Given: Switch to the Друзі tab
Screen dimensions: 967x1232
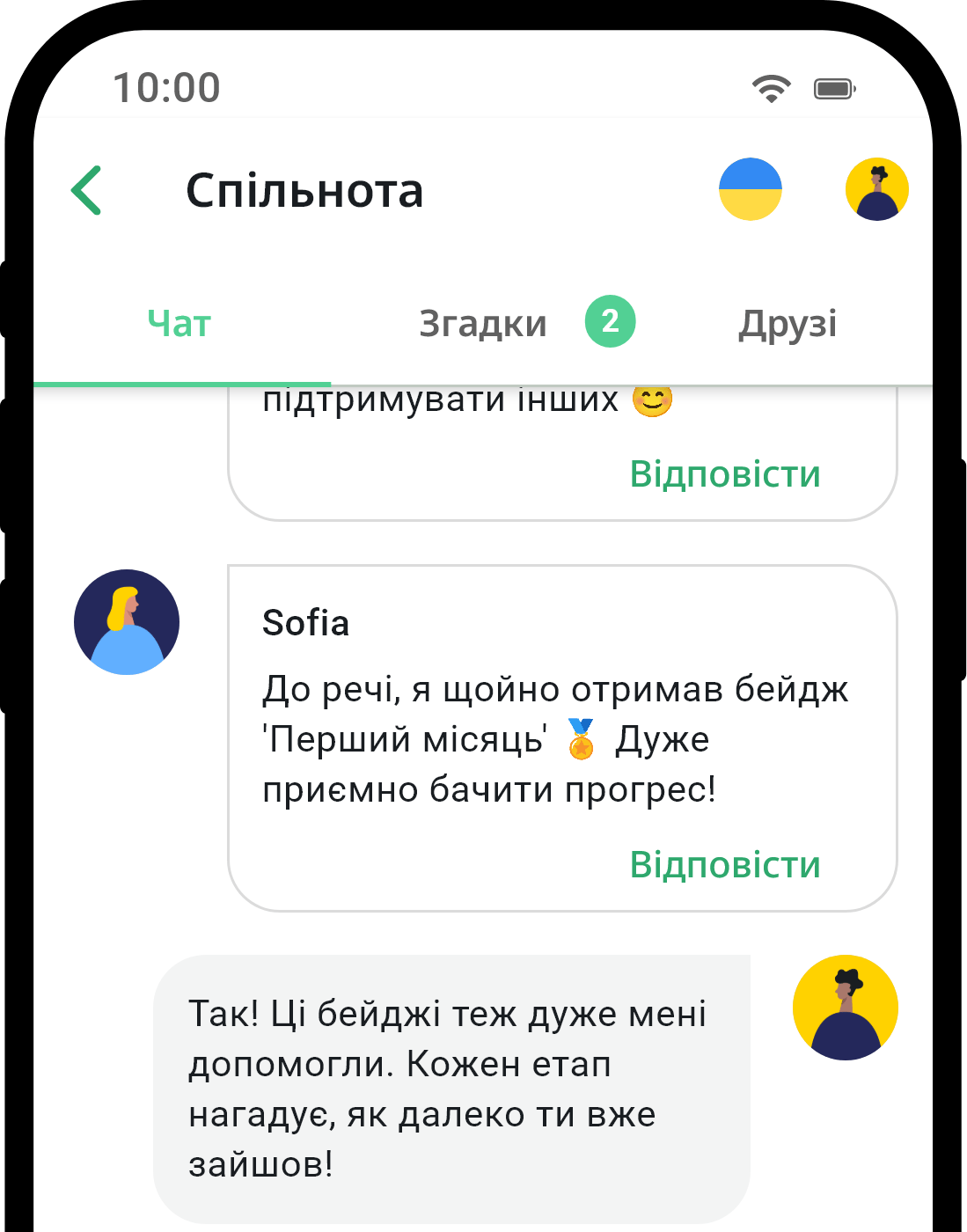Looking at the screenshot, I should pyautogui.click(x=788, y=324).
